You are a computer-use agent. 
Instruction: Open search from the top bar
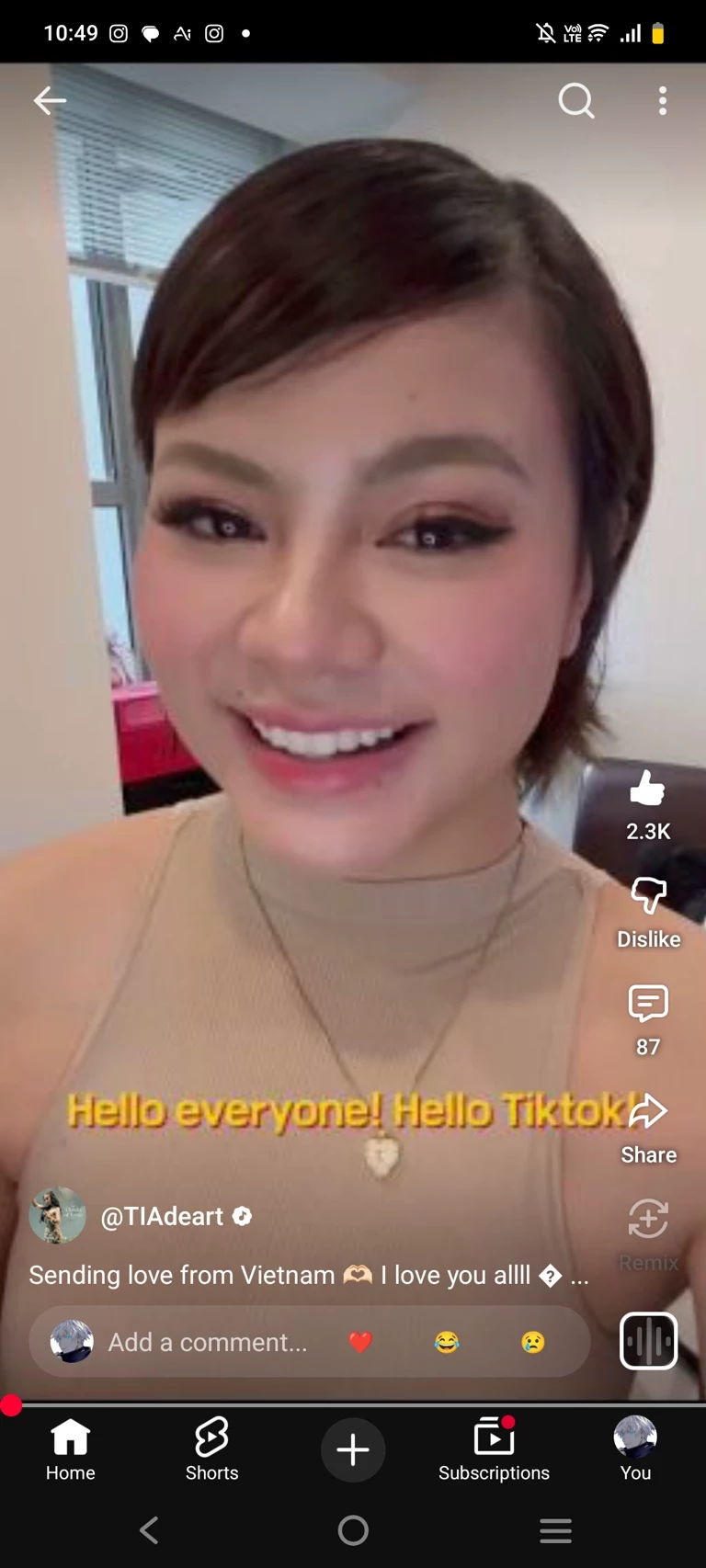pos(576,101)
